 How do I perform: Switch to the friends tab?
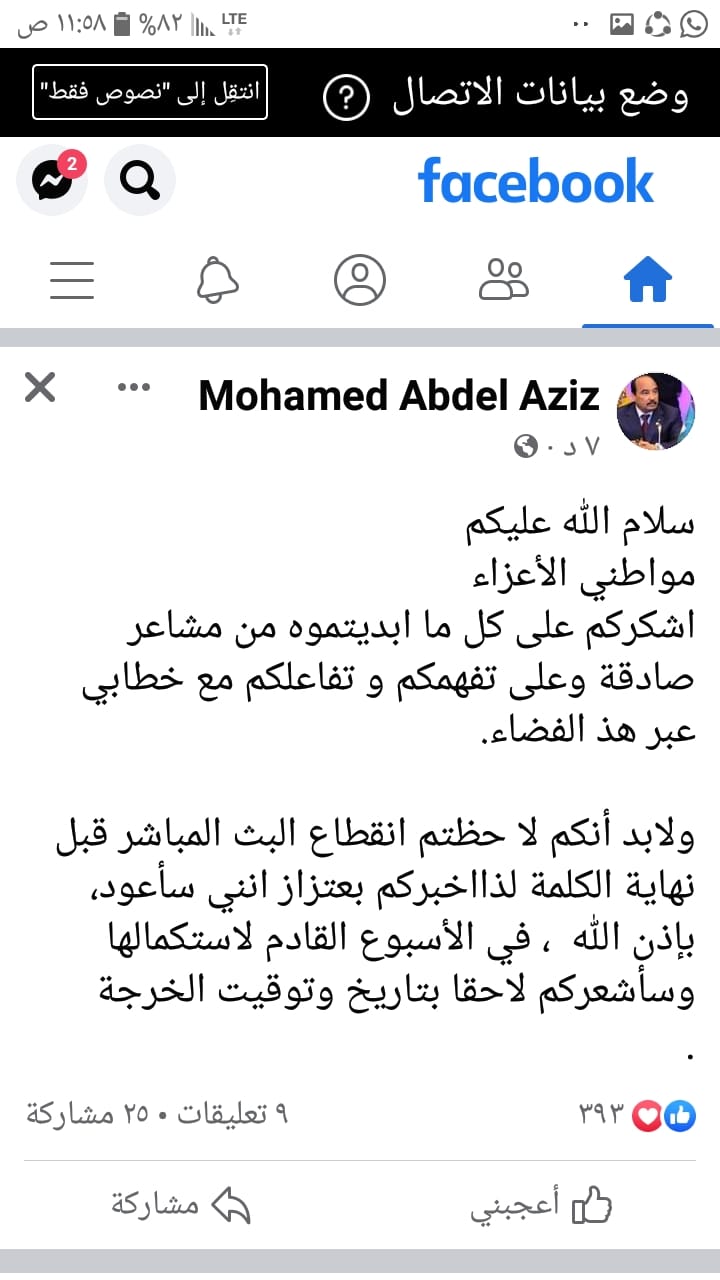(x=504, y=280)
